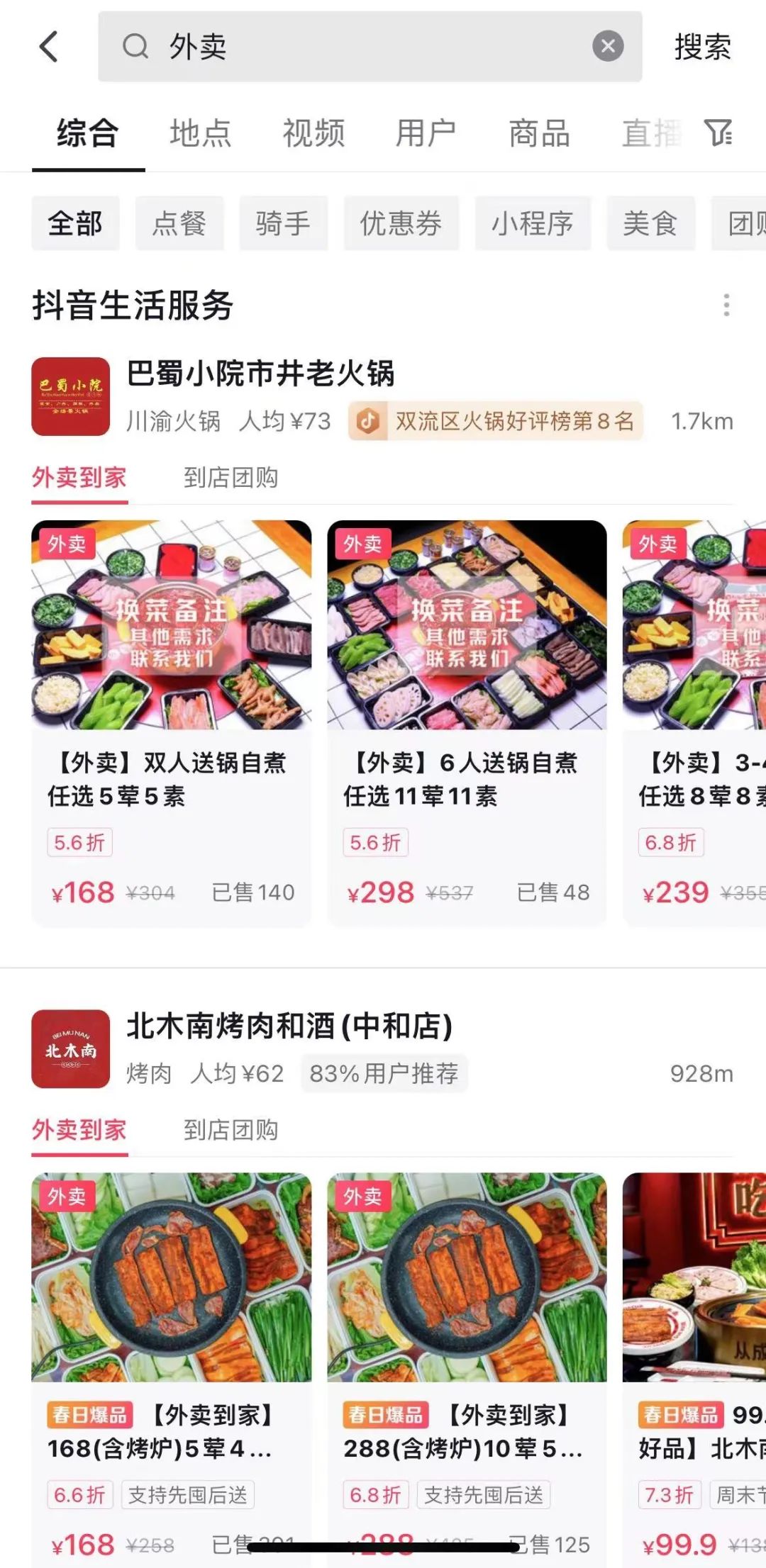
Task: Open the 6人送锅自煮 任选11荤11素 deal
Action: click(x=467, y=723)
